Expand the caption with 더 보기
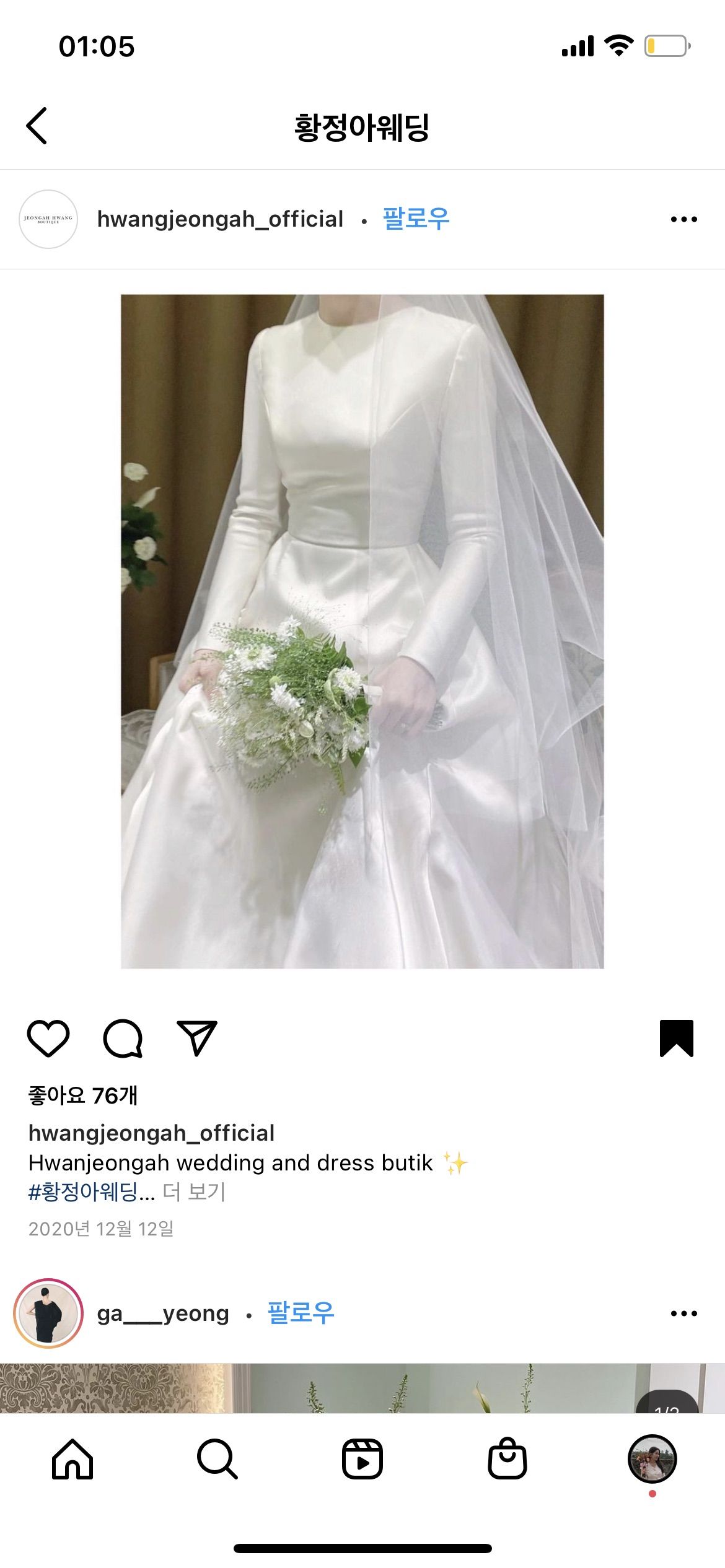Screen dimensions: 725x1568 coord(195,1191)
